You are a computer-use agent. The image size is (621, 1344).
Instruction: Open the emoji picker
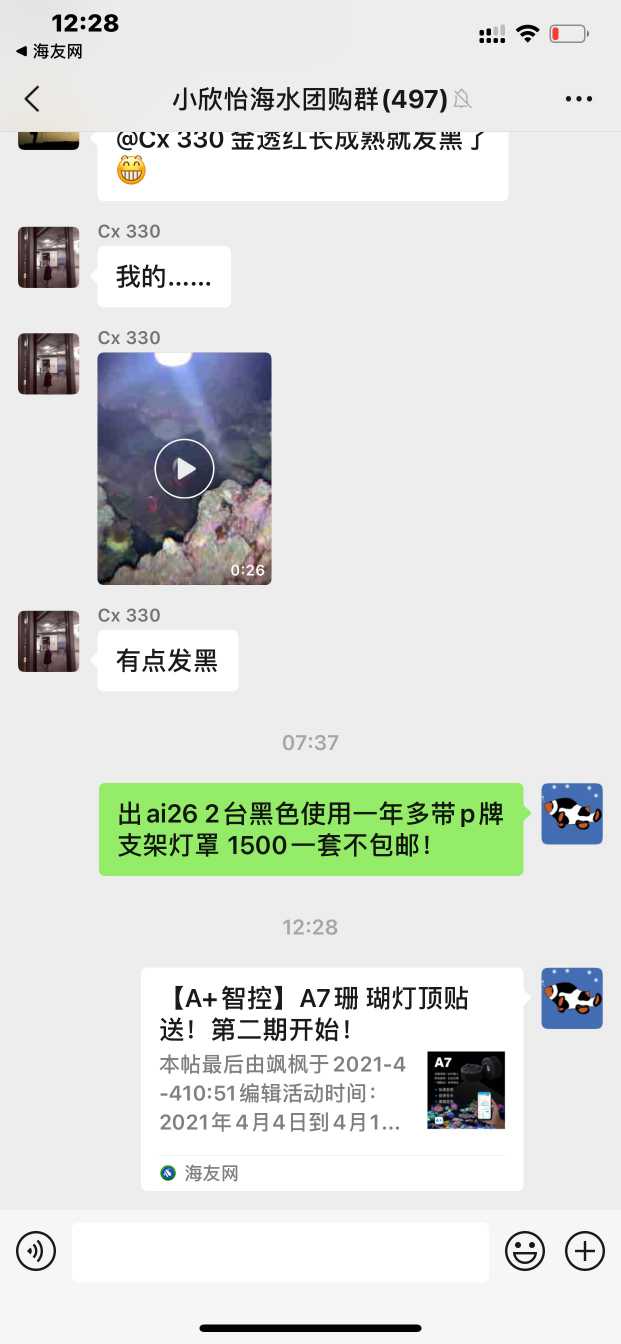click(525, 1251)
